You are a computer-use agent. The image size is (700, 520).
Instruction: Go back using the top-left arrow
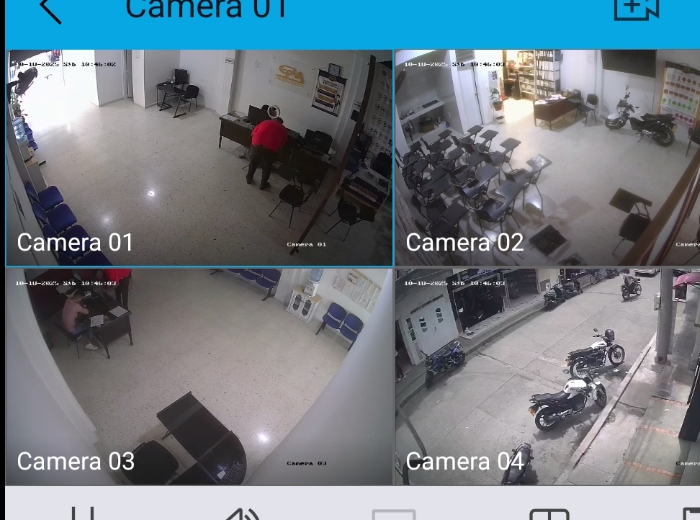(50, 12)
